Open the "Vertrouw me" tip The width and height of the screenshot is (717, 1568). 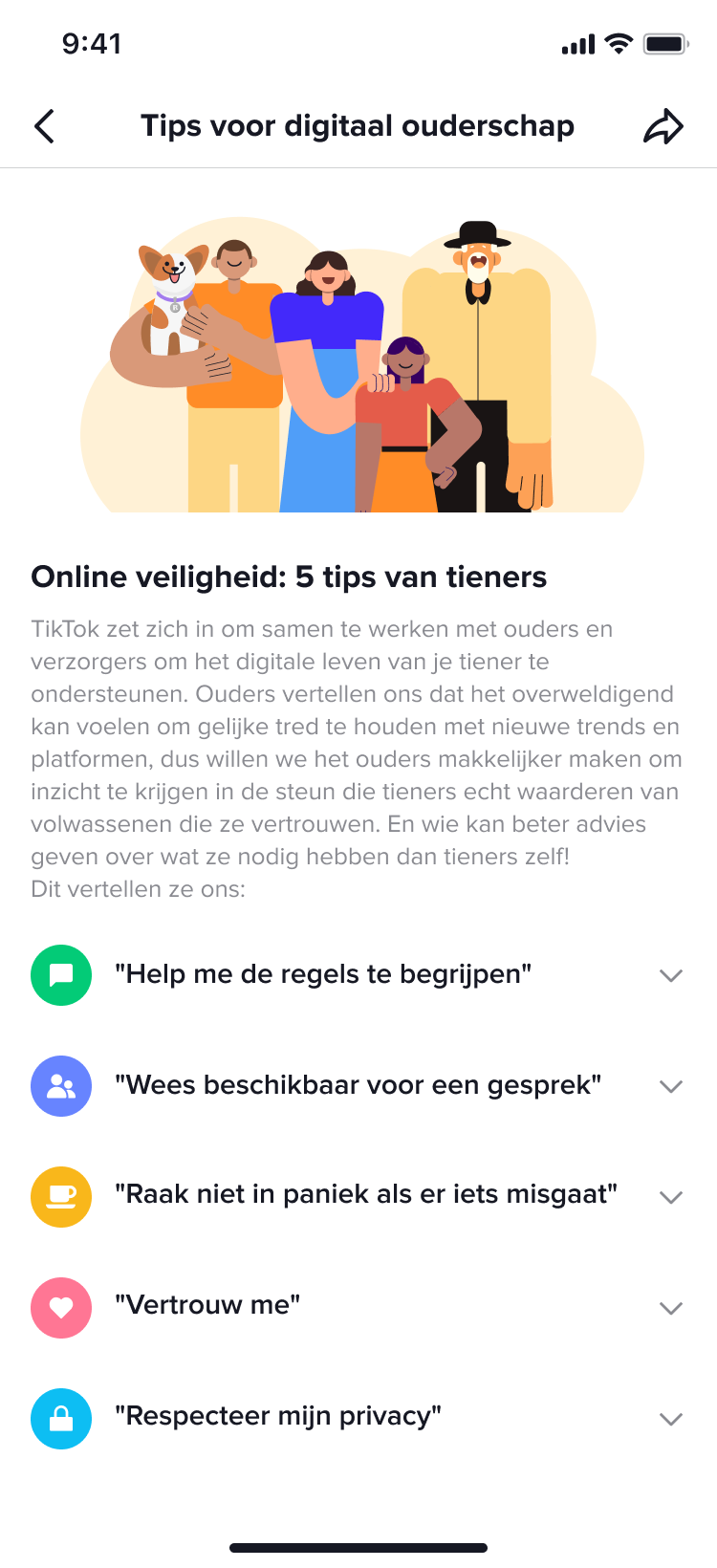(x=670, y=1308)
